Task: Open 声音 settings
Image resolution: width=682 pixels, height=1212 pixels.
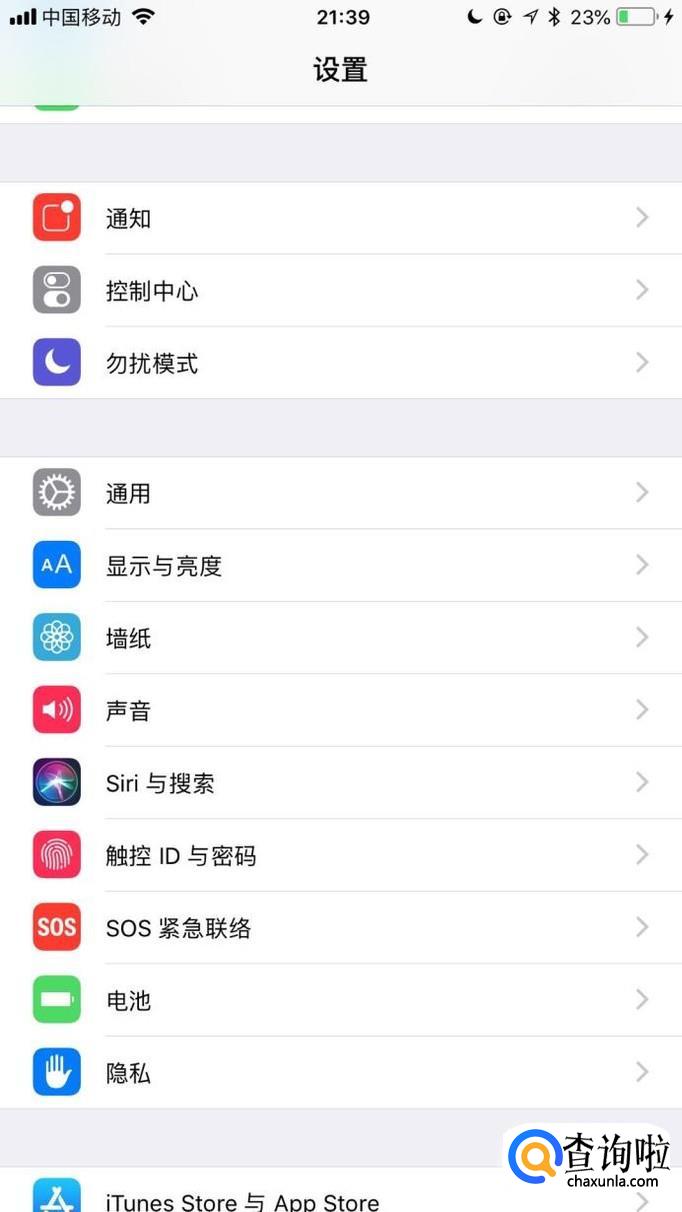Action: click(x=340, y=711)
